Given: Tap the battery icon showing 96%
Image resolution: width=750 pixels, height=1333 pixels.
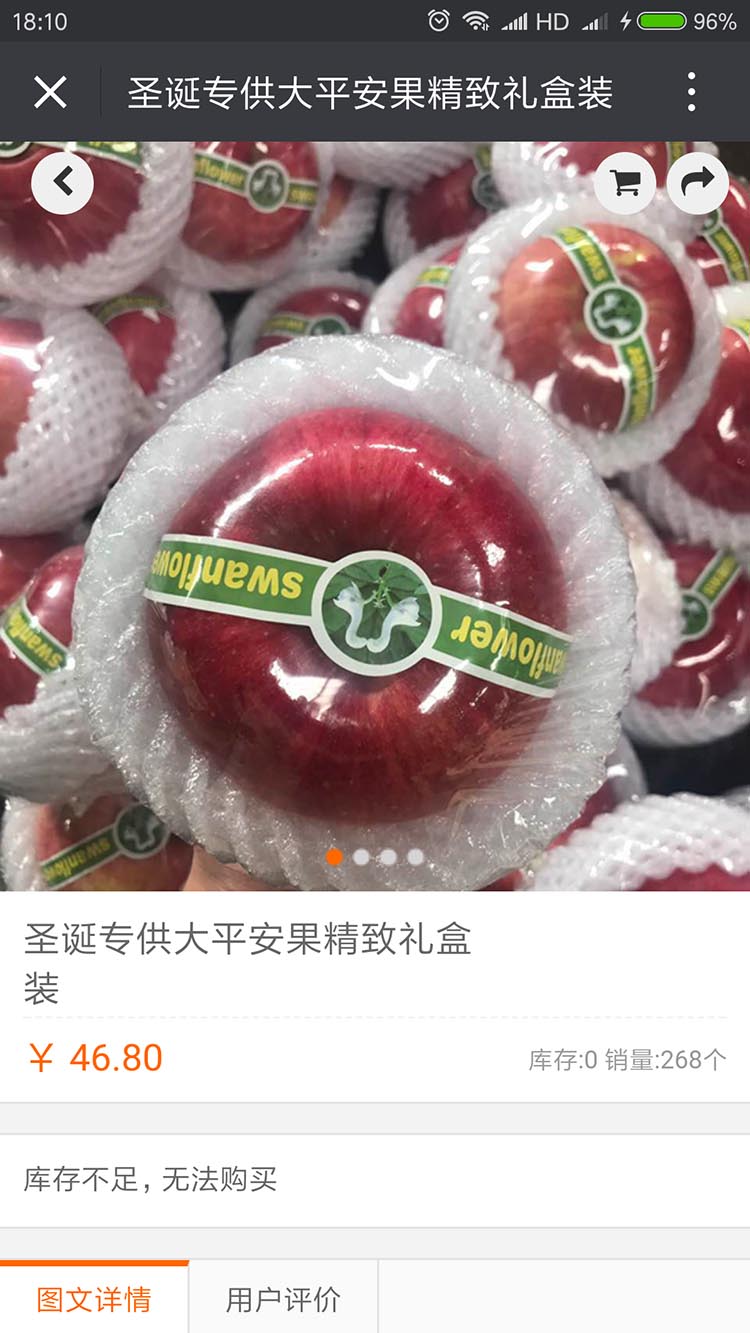Looking at the screenshot, I should 662,18.
